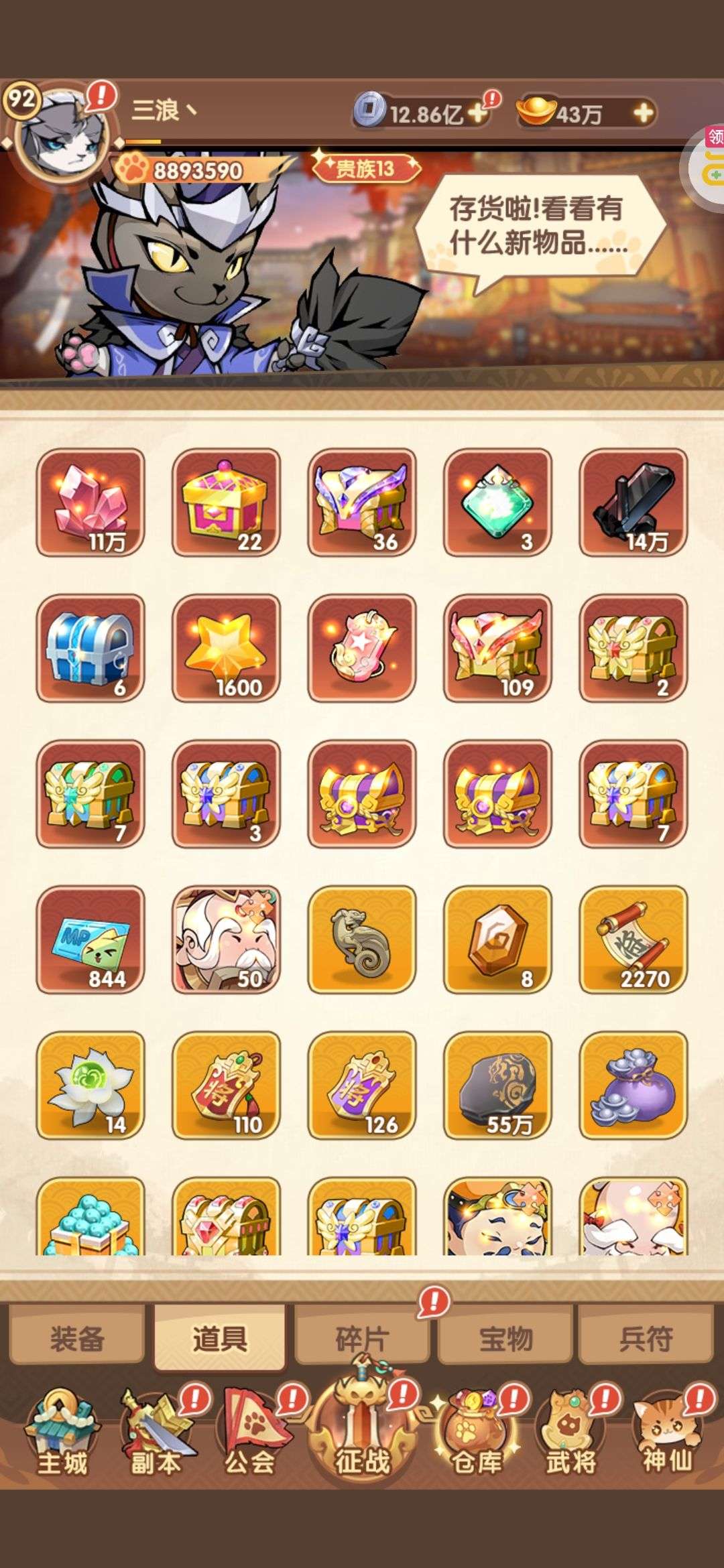724x1568 pixels.
Task: Switch to the 碎片 tab
Action: coord(362,1338)
